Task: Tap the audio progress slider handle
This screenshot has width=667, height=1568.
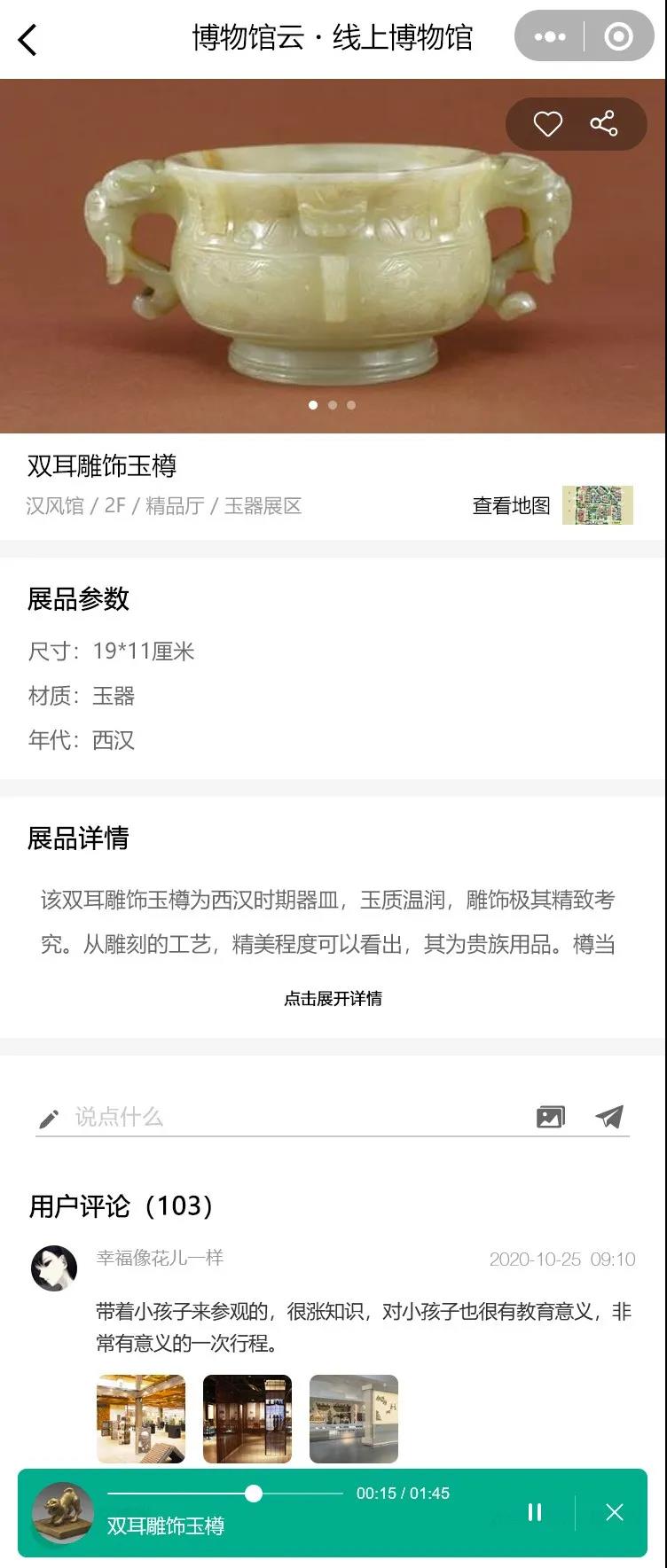Action: tap(254, 1494)
